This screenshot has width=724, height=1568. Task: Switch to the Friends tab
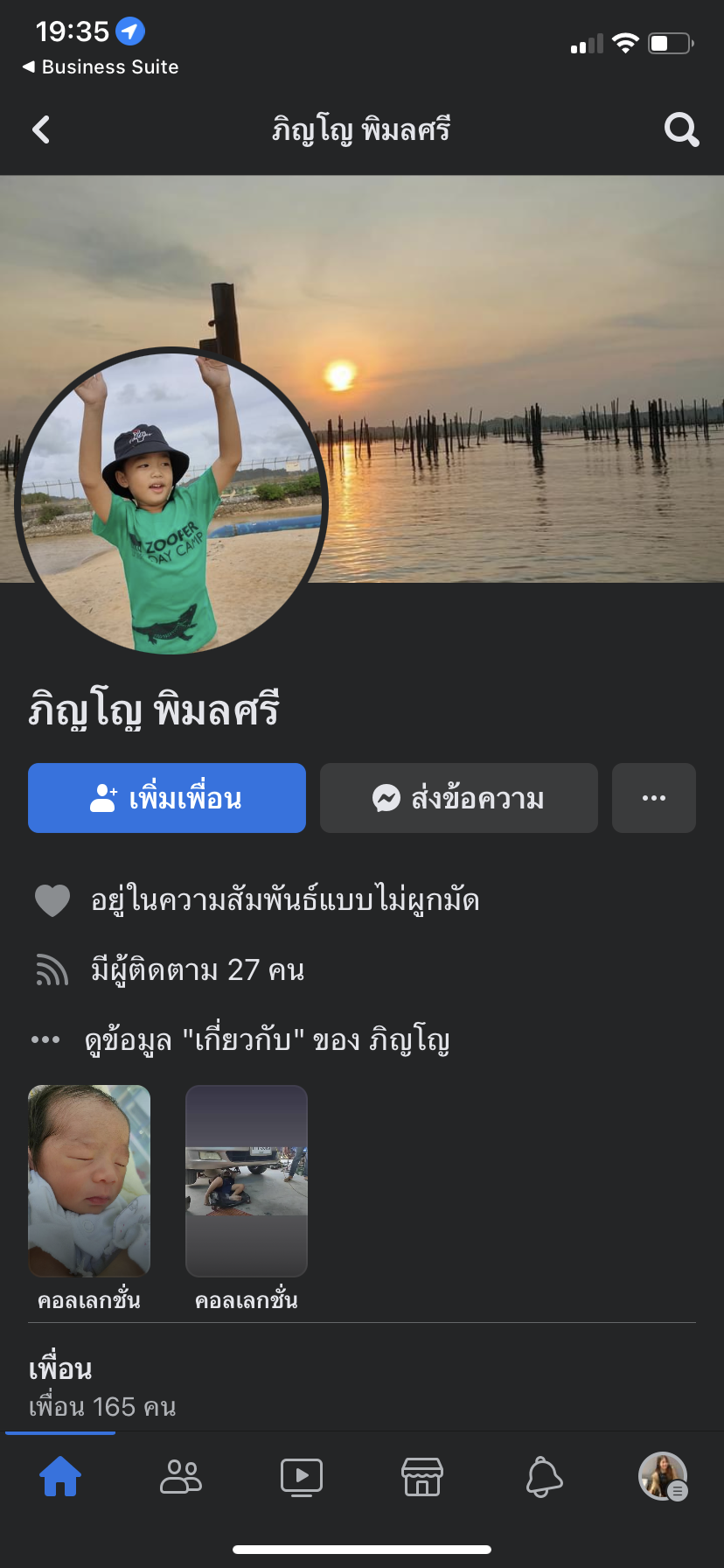[181, 1477]
